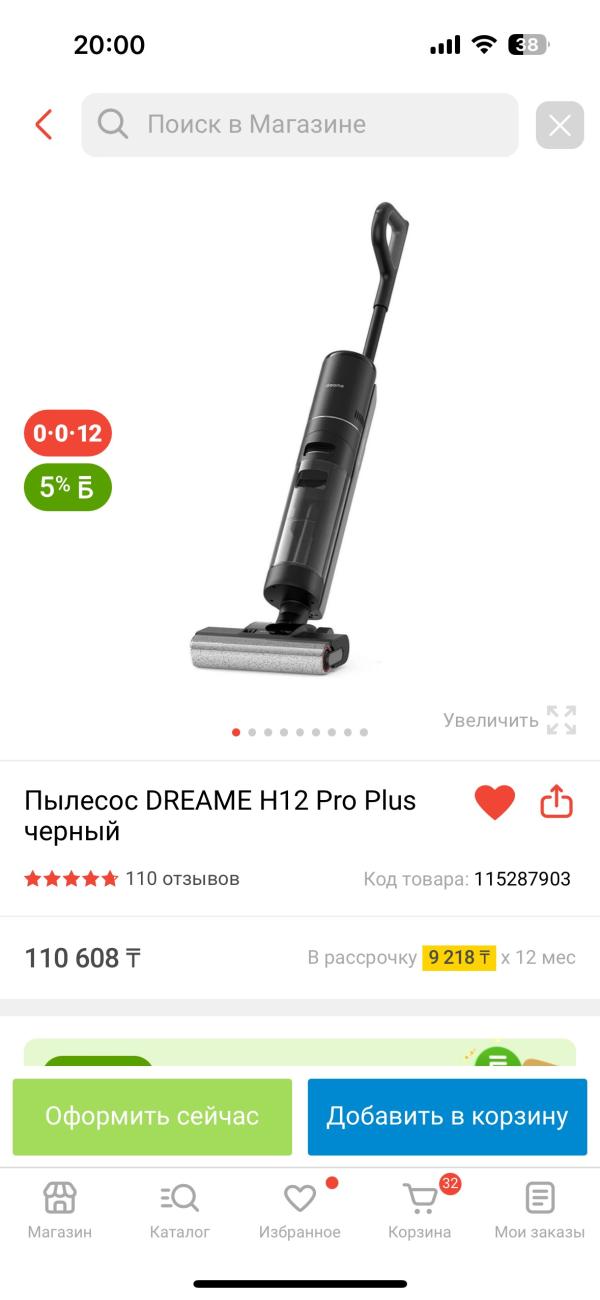Go back using the red arrow

[x=43, y=125]
